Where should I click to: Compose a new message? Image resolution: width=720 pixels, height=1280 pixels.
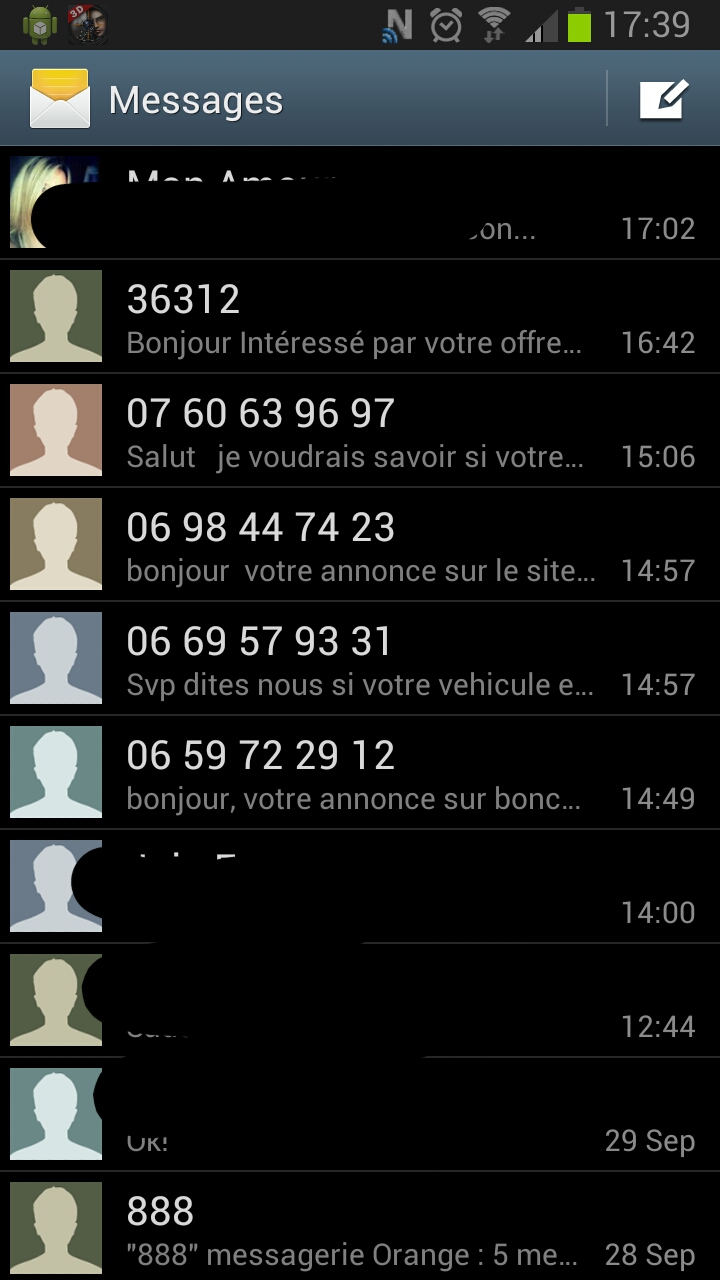click(664, 99)
